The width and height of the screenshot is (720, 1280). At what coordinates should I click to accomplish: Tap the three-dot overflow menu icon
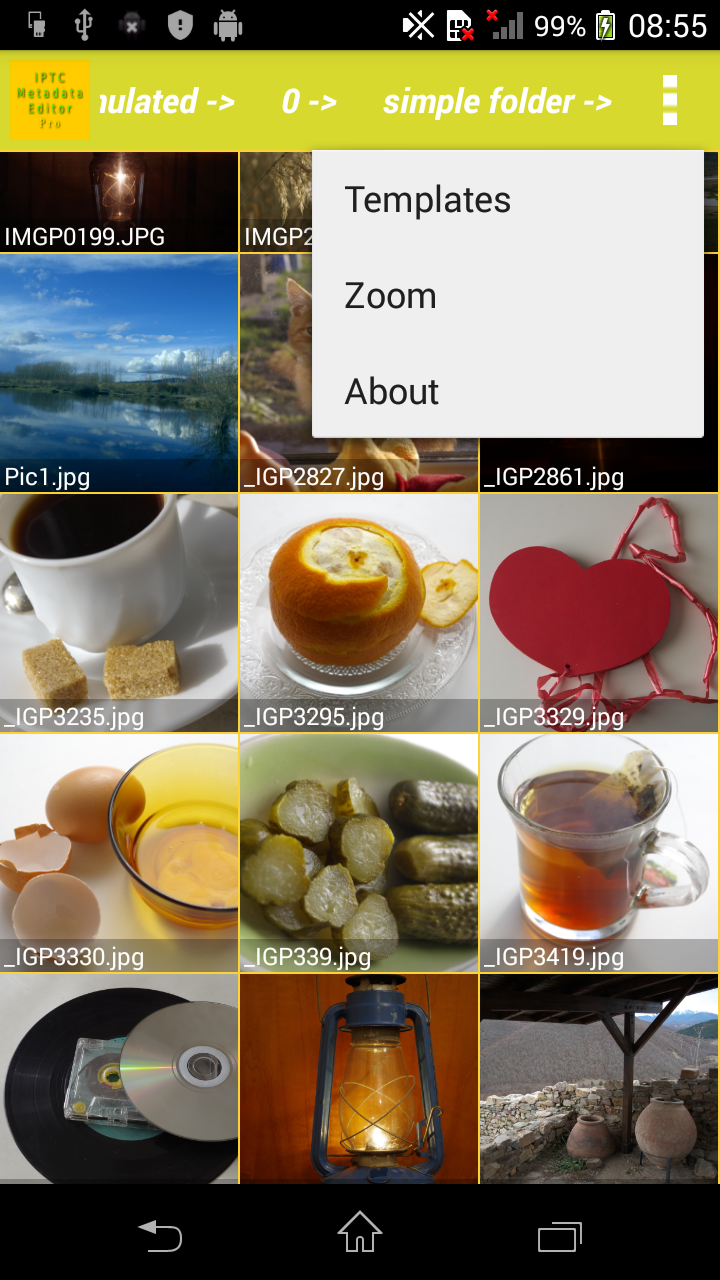(668, 100)
